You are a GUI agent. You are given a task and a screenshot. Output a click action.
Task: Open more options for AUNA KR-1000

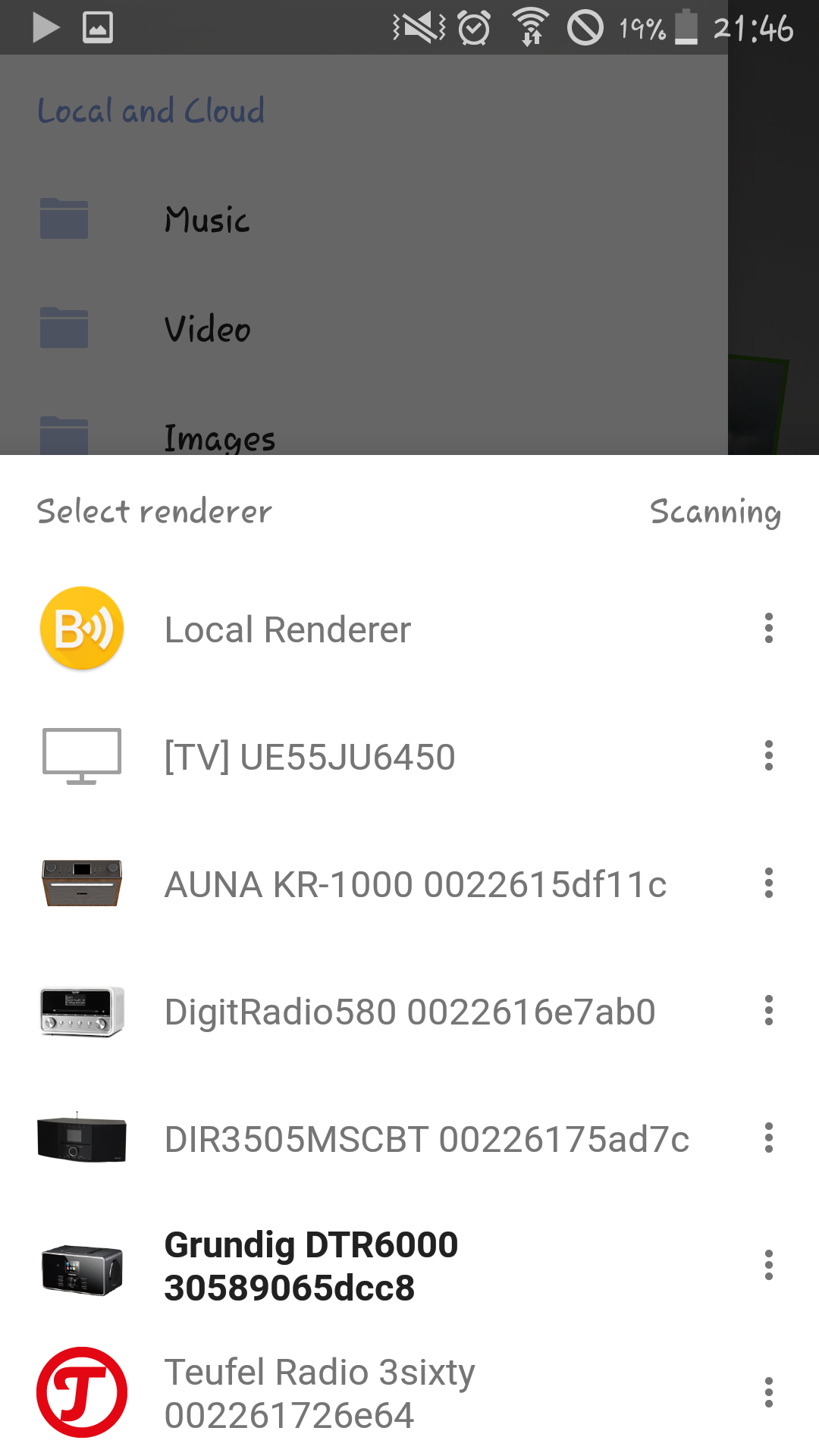769,883
